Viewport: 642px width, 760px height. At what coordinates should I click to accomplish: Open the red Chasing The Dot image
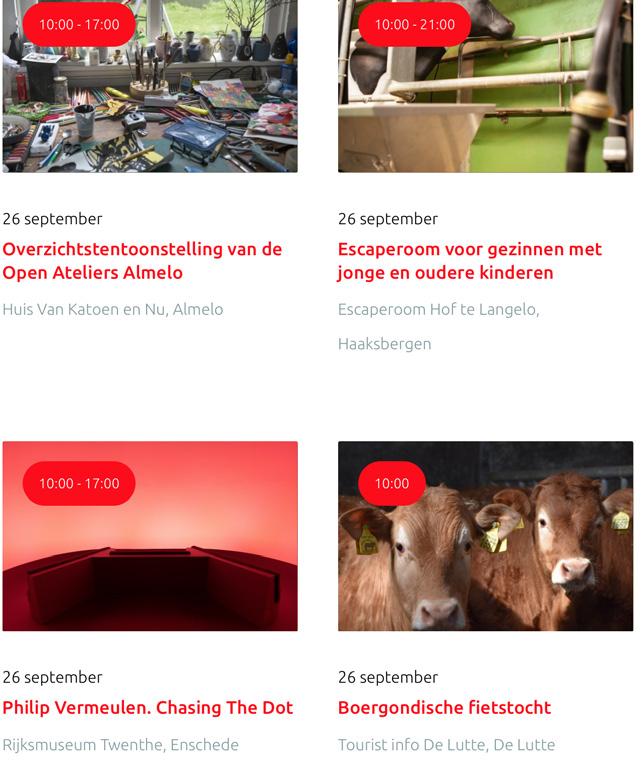tap(150, 560)
